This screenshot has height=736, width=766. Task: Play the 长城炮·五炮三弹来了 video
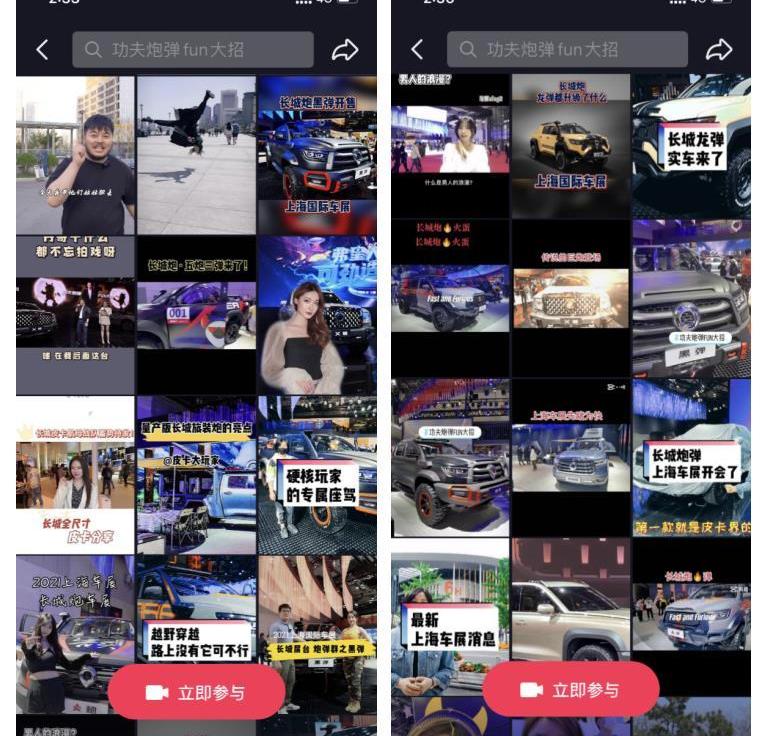(x=195, y=313)
